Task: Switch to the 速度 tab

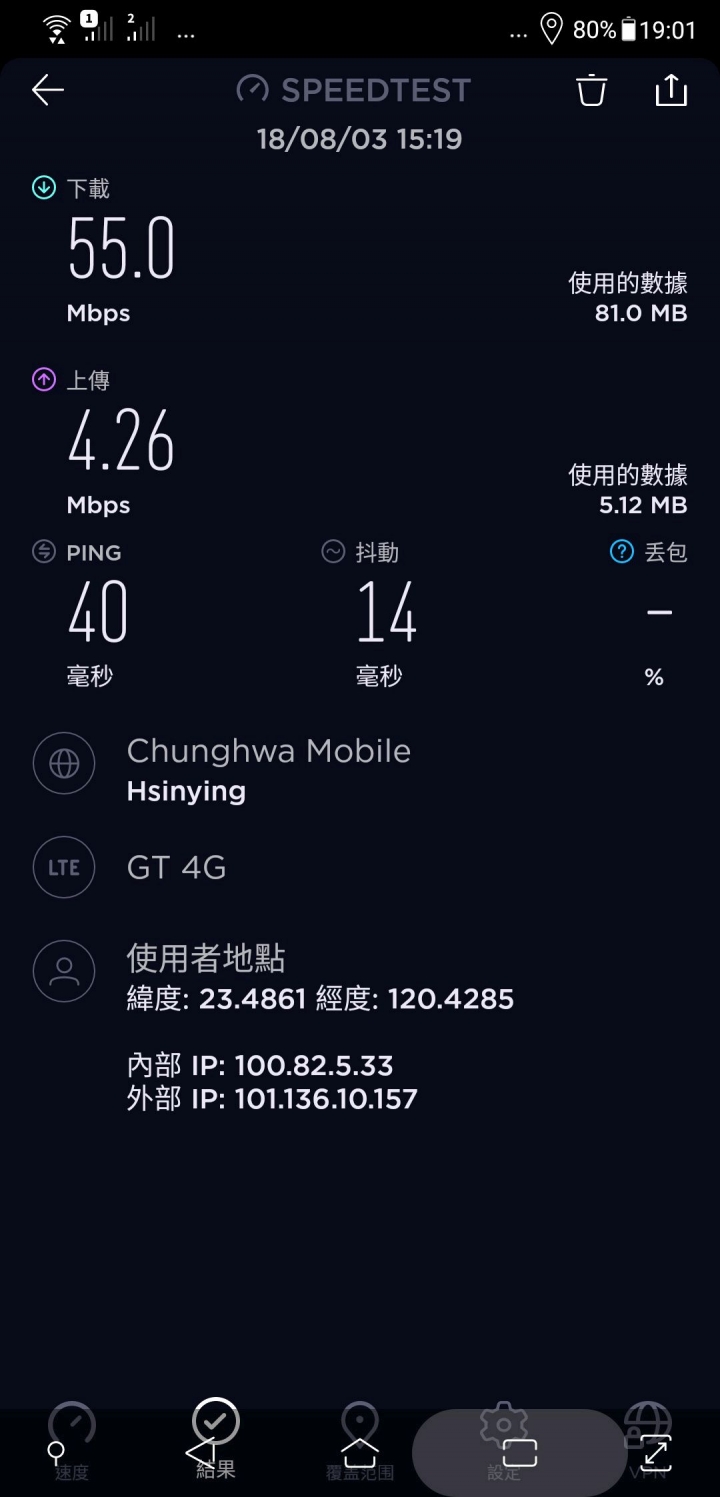Action: click(72, 1441)
